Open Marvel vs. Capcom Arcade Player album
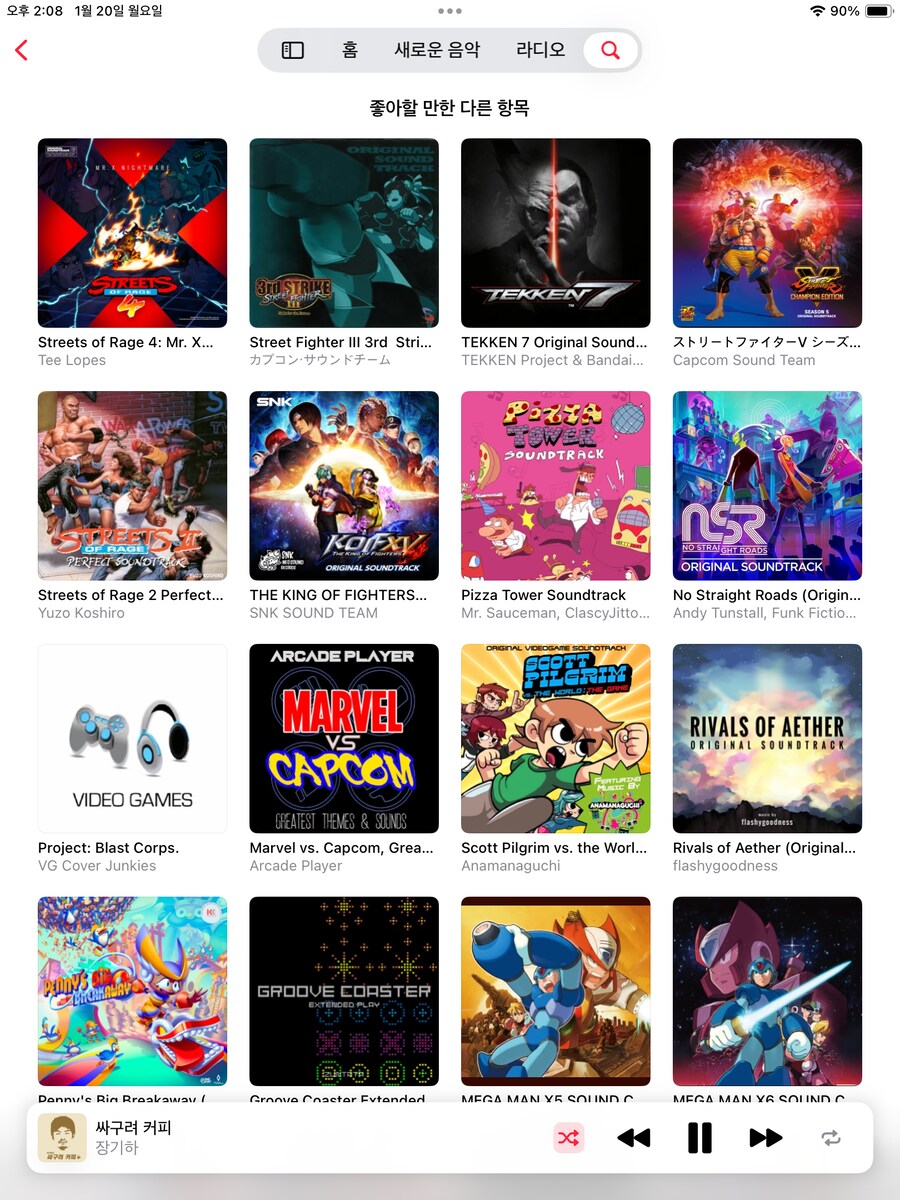The width and height of the screenshot is (900, 1200). 344,738
